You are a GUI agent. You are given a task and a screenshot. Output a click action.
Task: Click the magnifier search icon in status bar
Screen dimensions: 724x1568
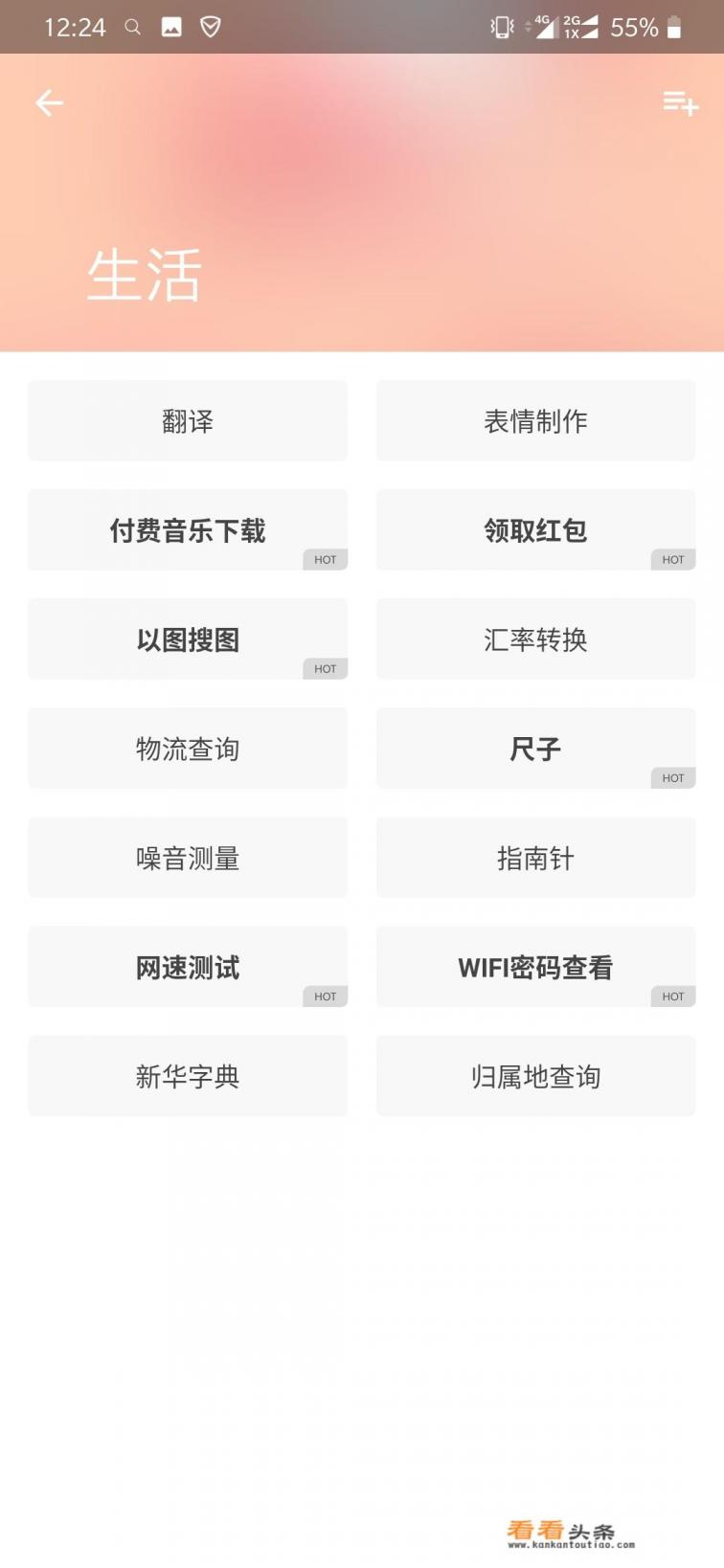[x=132, y=27]
